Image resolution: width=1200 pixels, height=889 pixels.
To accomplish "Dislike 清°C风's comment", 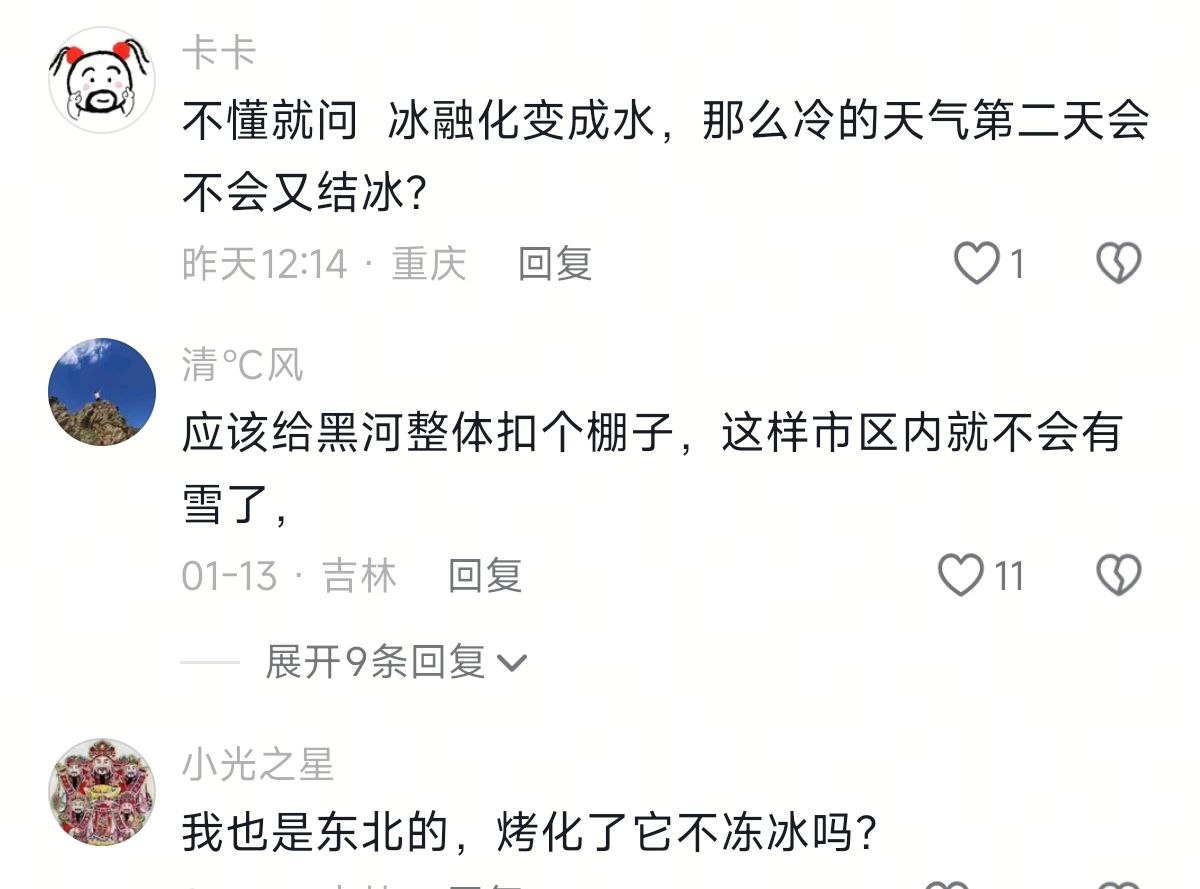I will (x=1119, y=576).
